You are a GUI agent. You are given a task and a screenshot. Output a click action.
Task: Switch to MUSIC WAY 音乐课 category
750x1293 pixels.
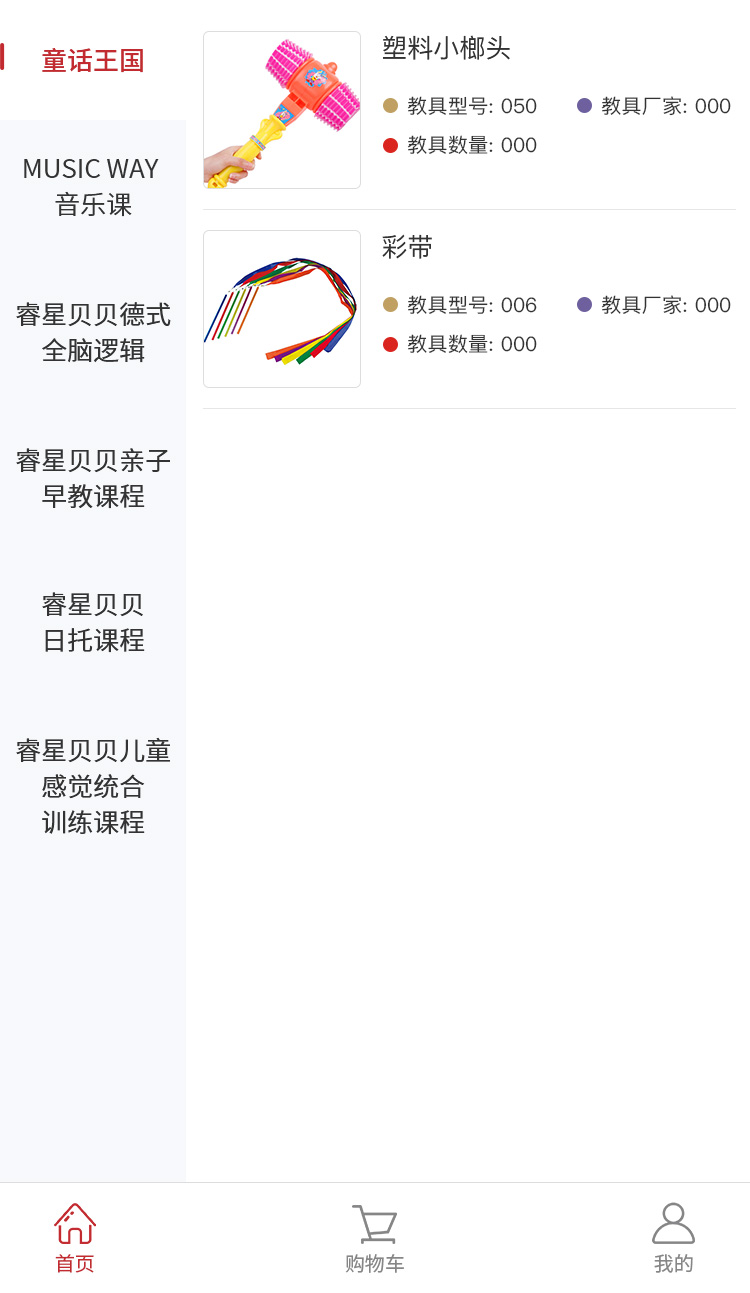pos(93,186)
